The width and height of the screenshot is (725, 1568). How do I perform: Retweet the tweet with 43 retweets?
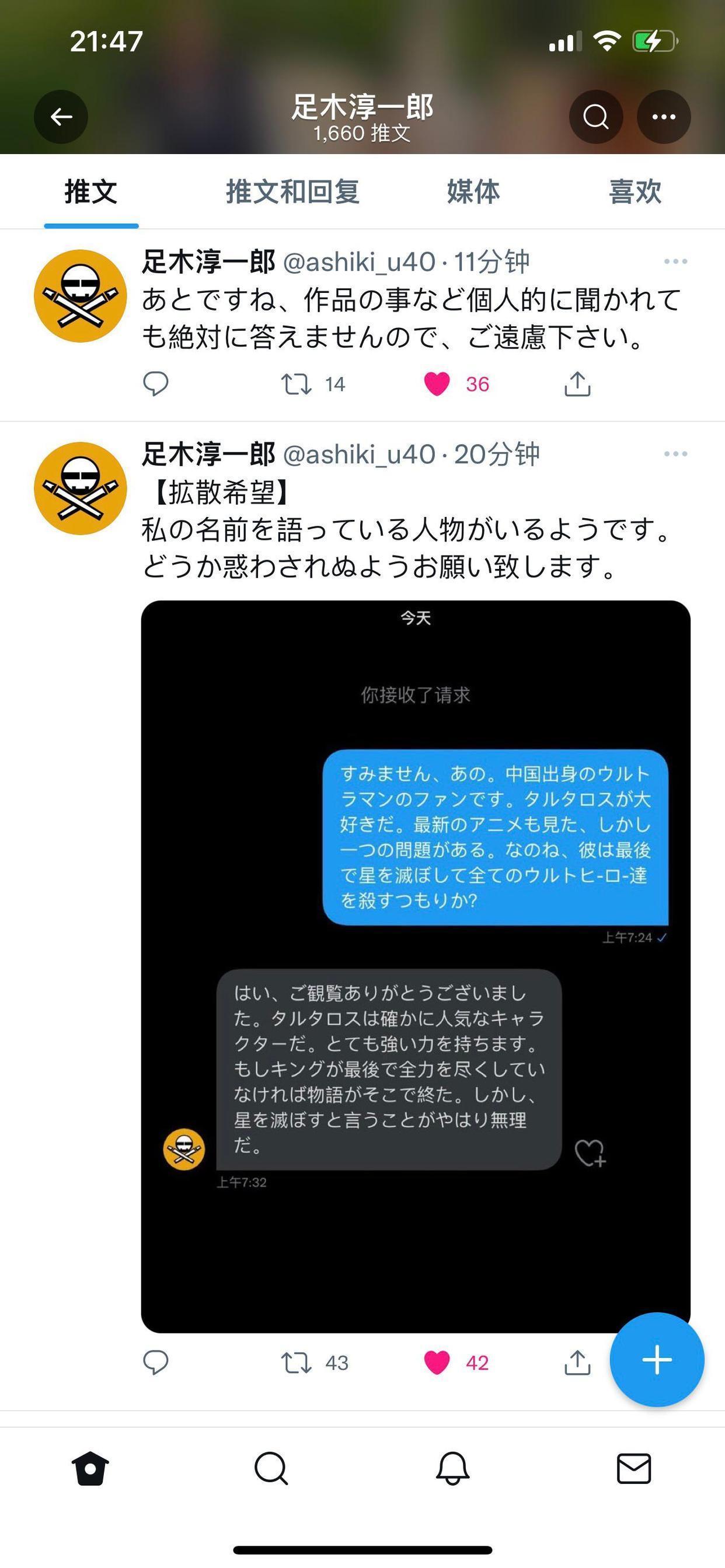[297, 1362]
